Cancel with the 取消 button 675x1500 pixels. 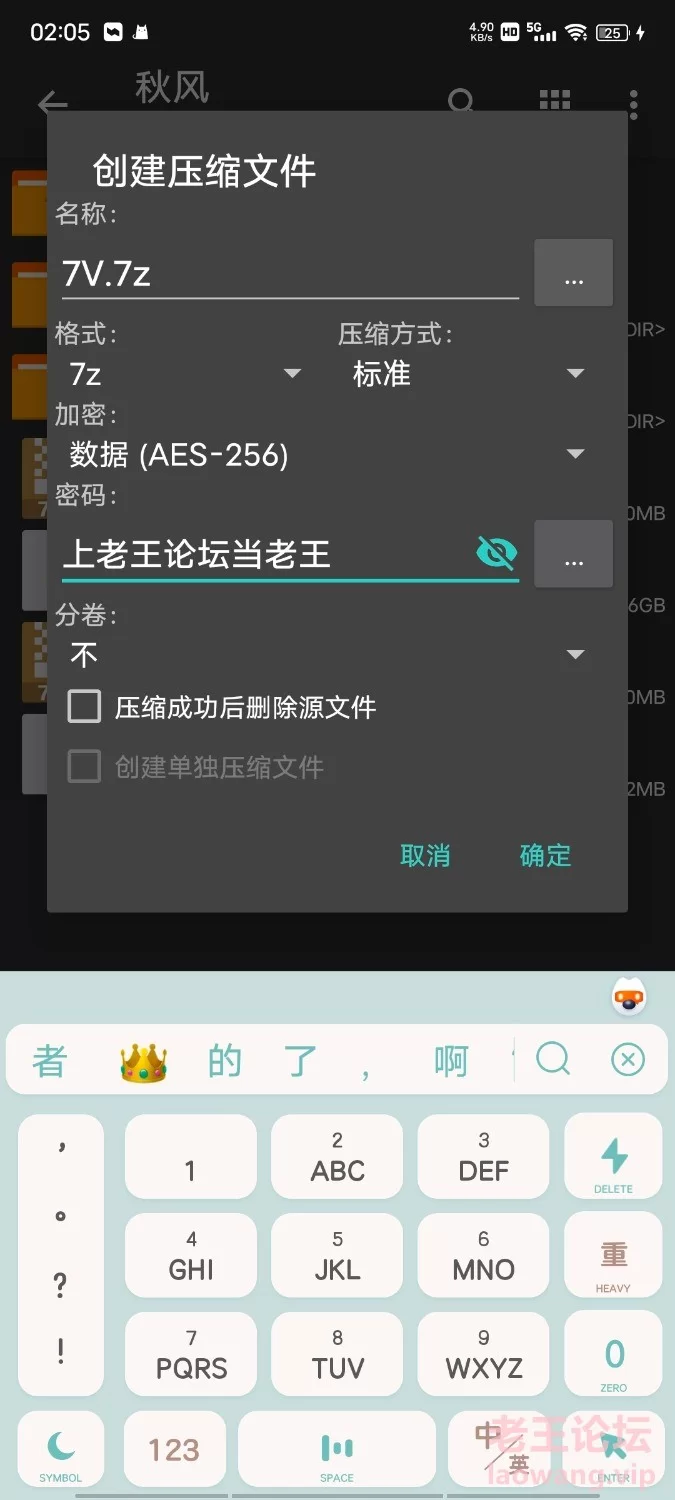point(425,856)
